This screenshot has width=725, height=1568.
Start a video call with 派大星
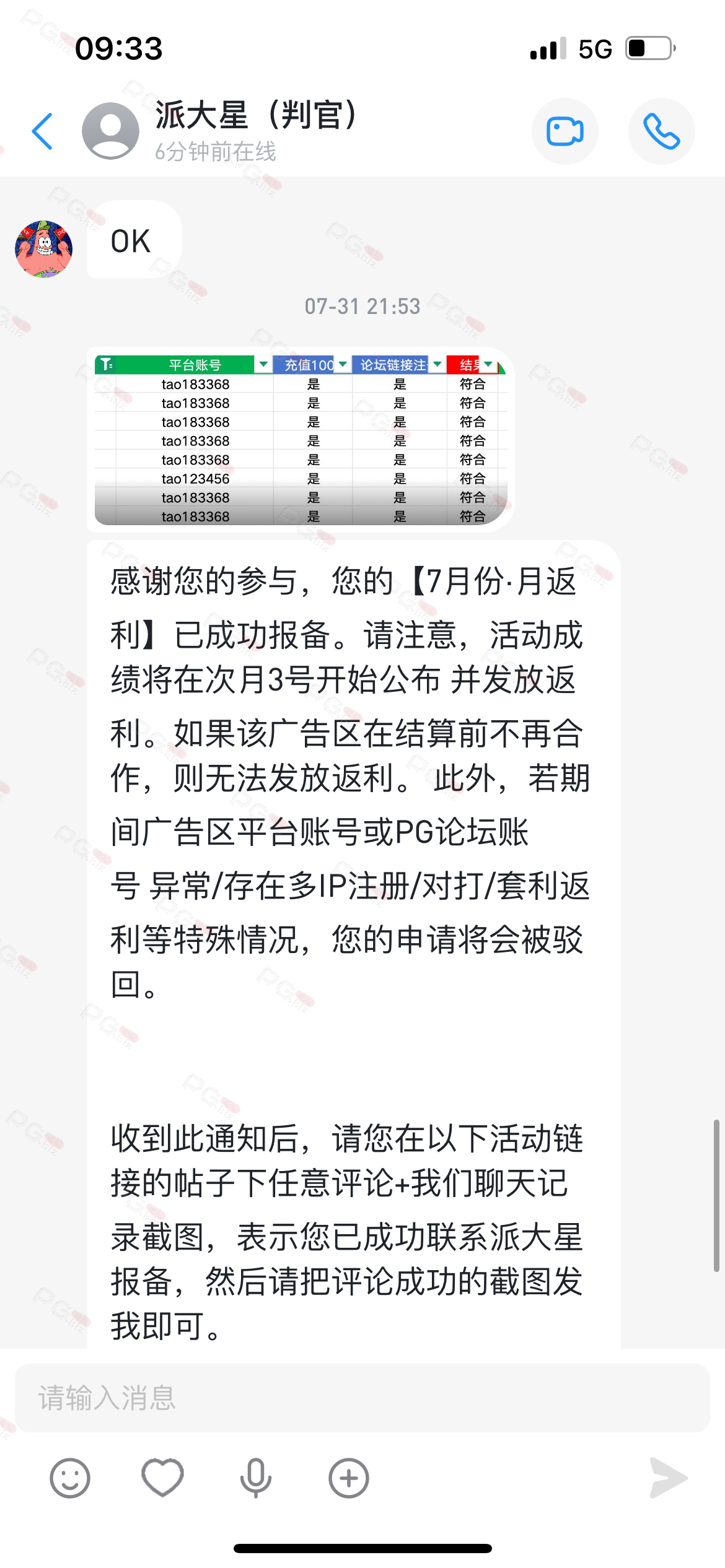pyautogui.click(x=565, y=131)
